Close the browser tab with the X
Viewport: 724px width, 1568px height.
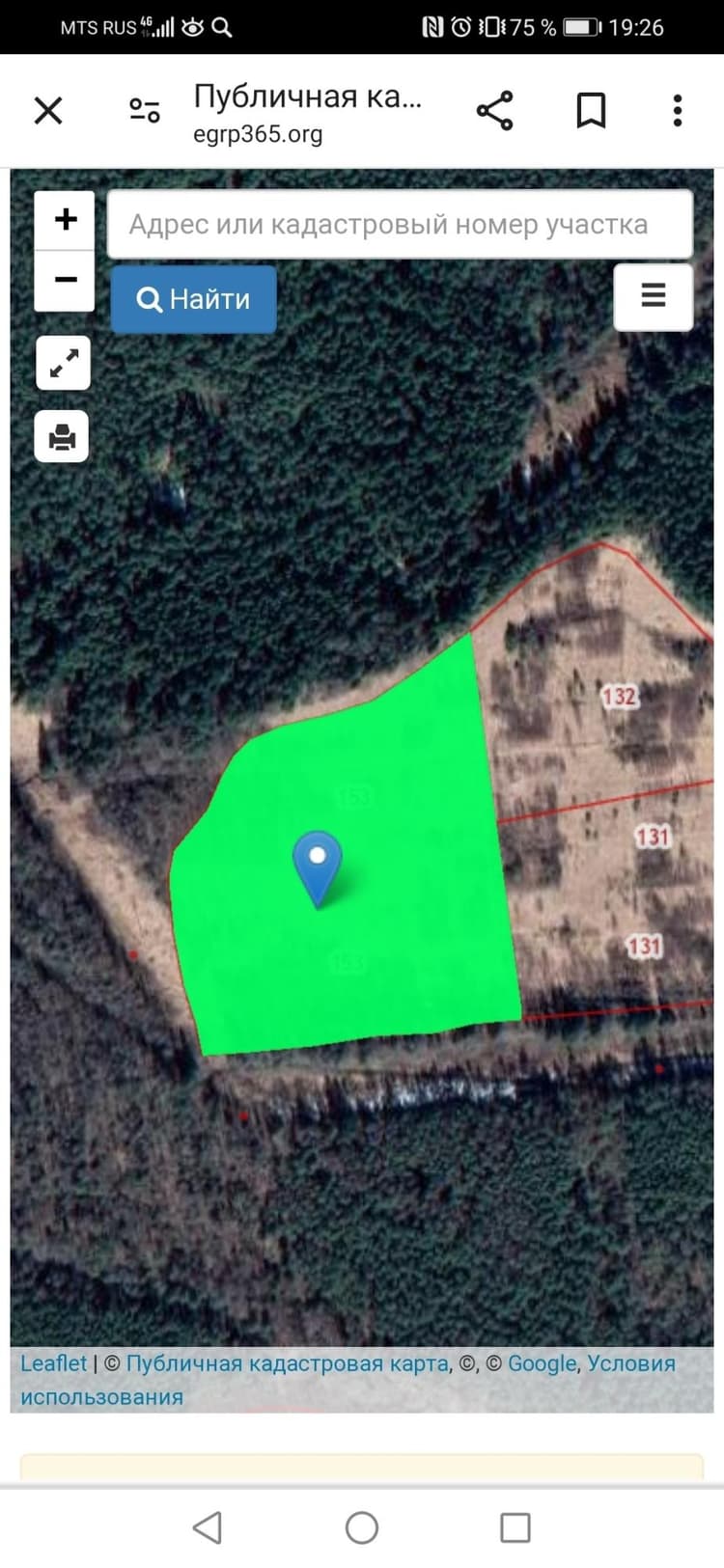48,110
